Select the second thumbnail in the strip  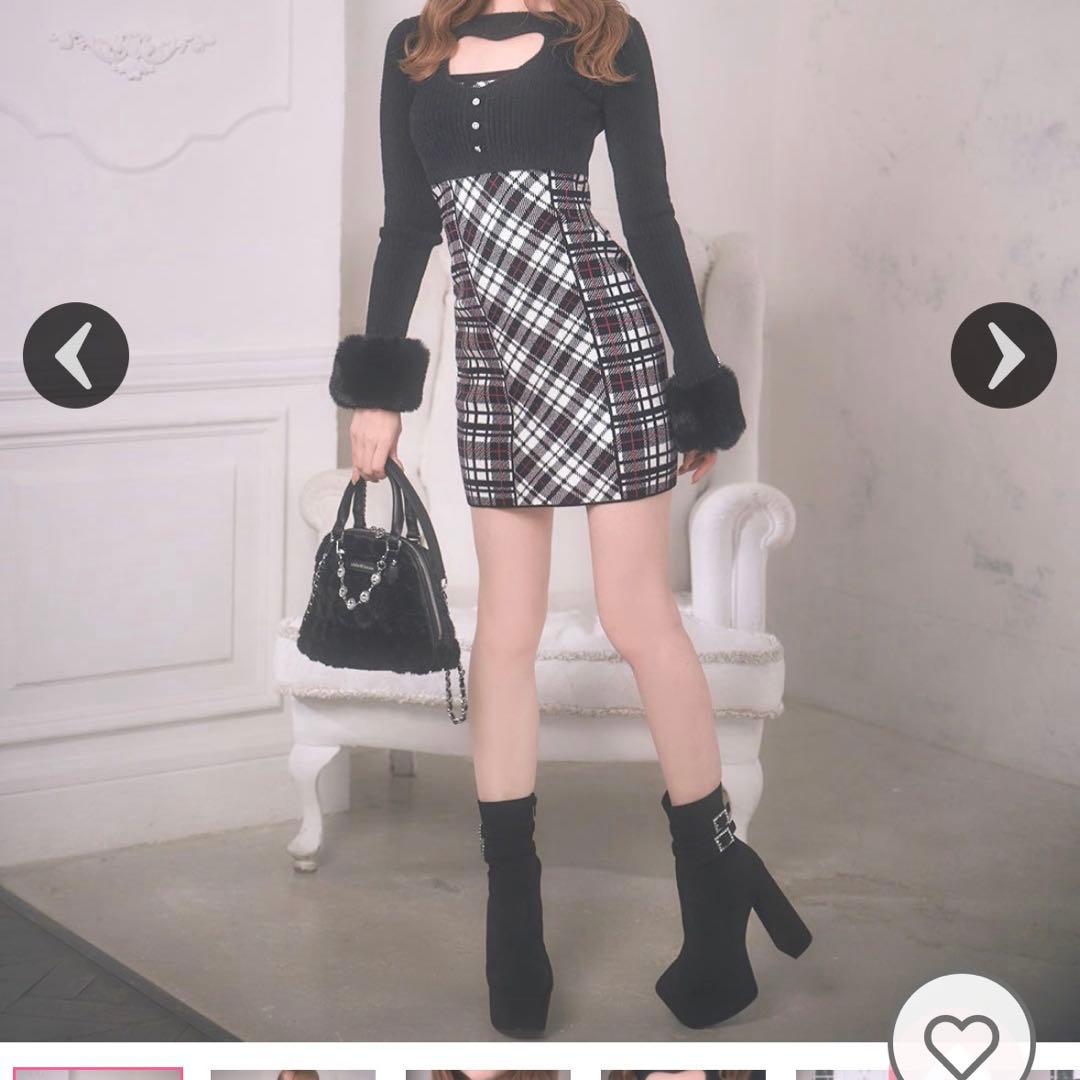click(x=292, y=1074)
